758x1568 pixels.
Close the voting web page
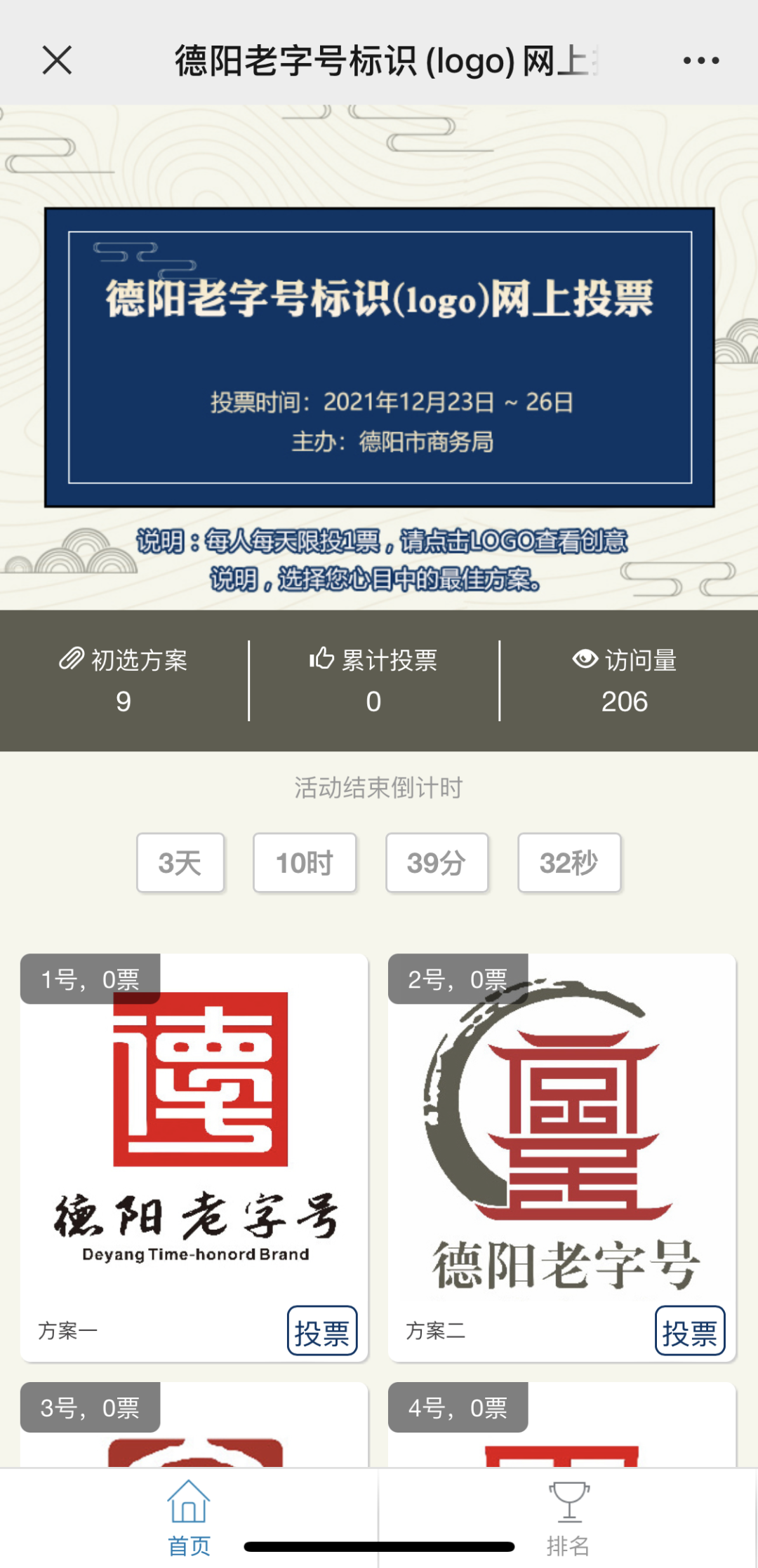[57, 60]
